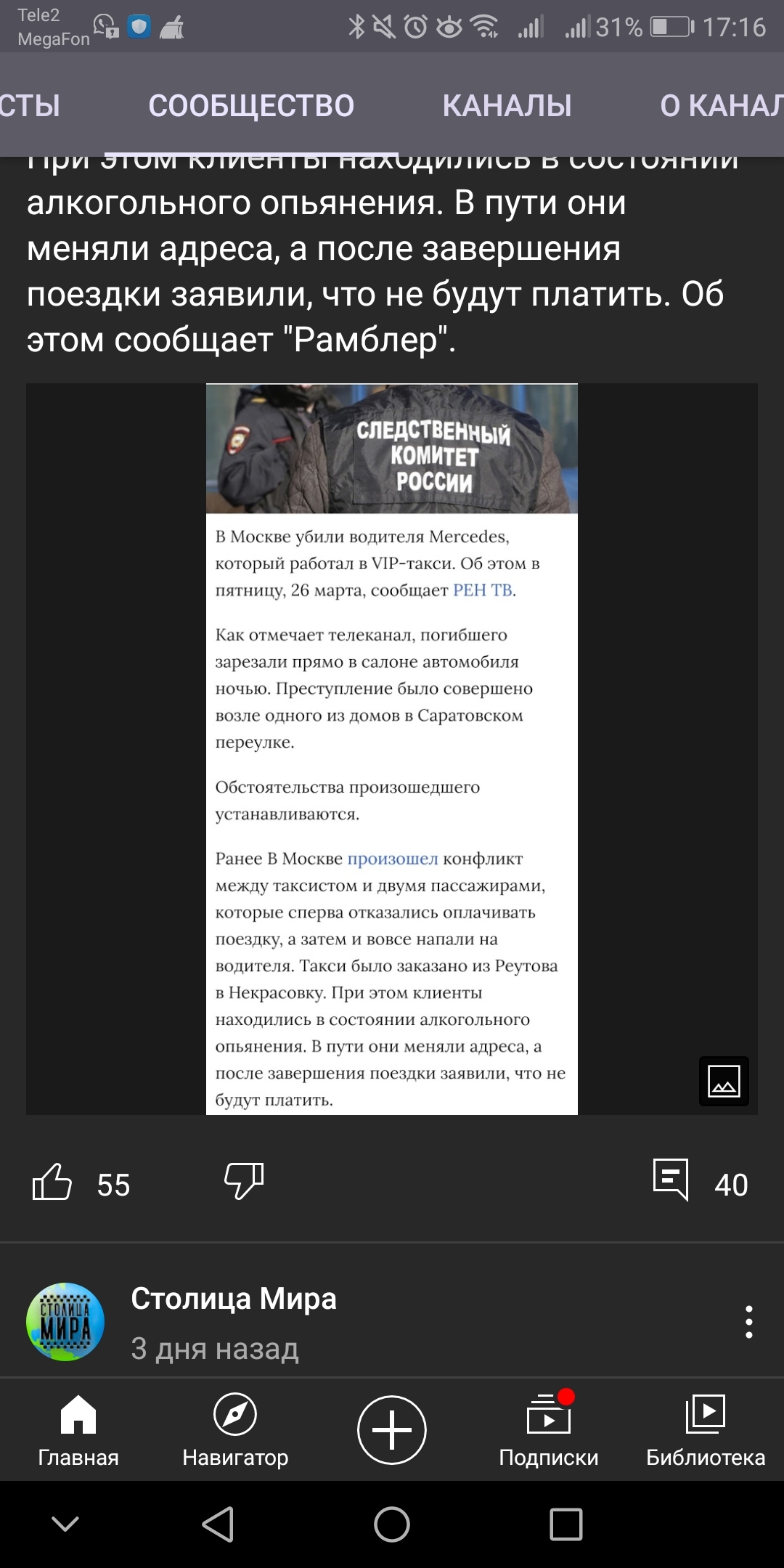784x1568 pixels.
Task: Dislike the community post
Action: (244, 1182)
